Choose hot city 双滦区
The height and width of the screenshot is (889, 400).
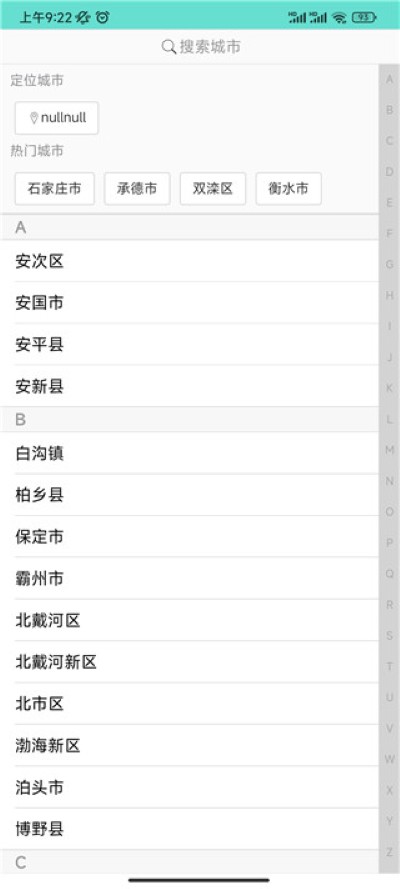click(x=213, y=189)
